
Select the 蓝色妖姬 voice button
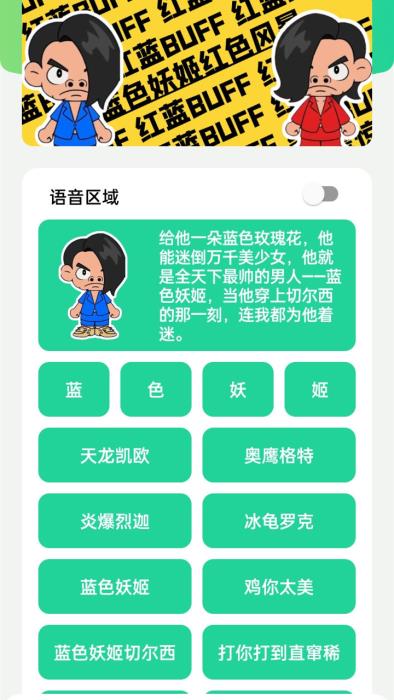115,586
